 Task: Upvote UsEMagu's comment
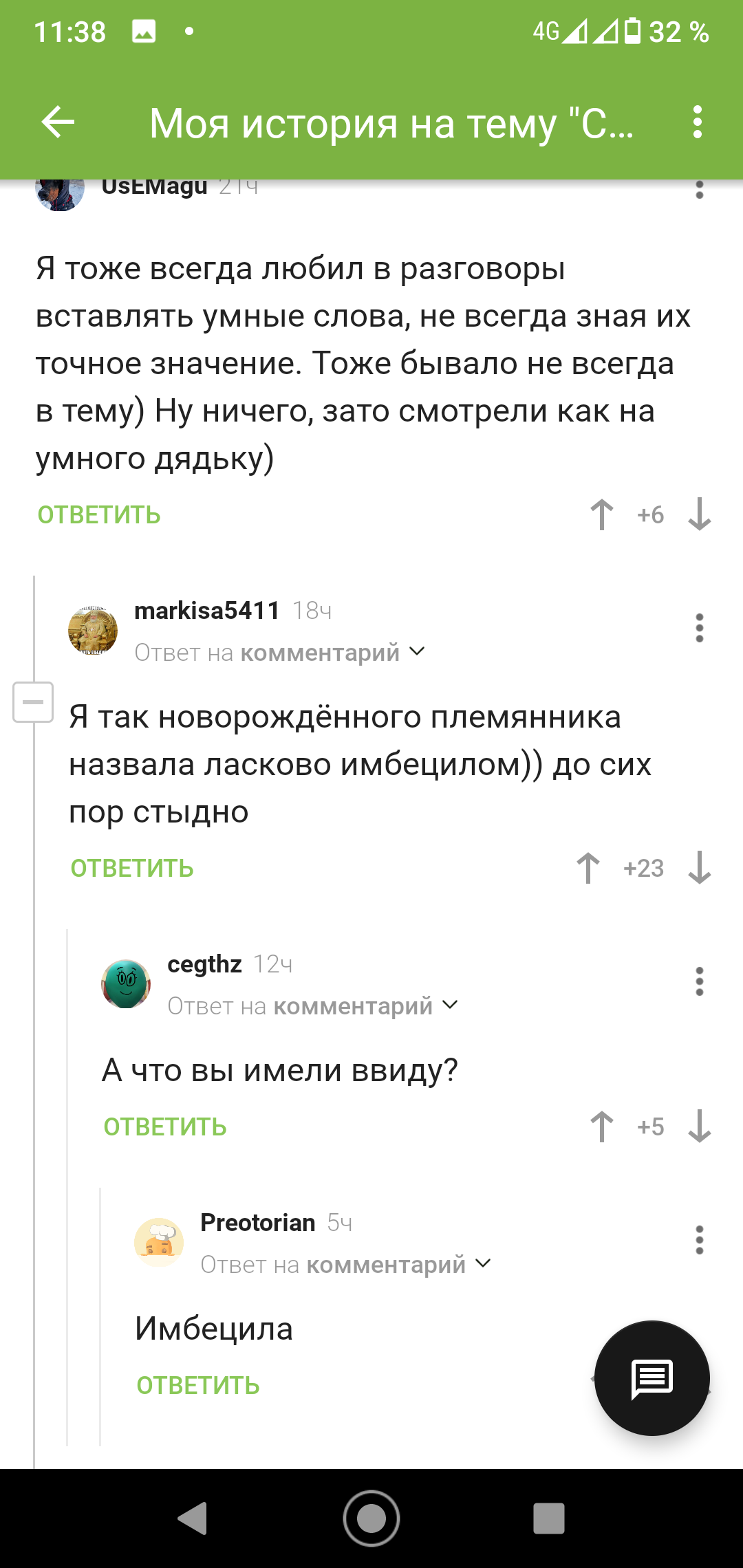tap(602, 514)
